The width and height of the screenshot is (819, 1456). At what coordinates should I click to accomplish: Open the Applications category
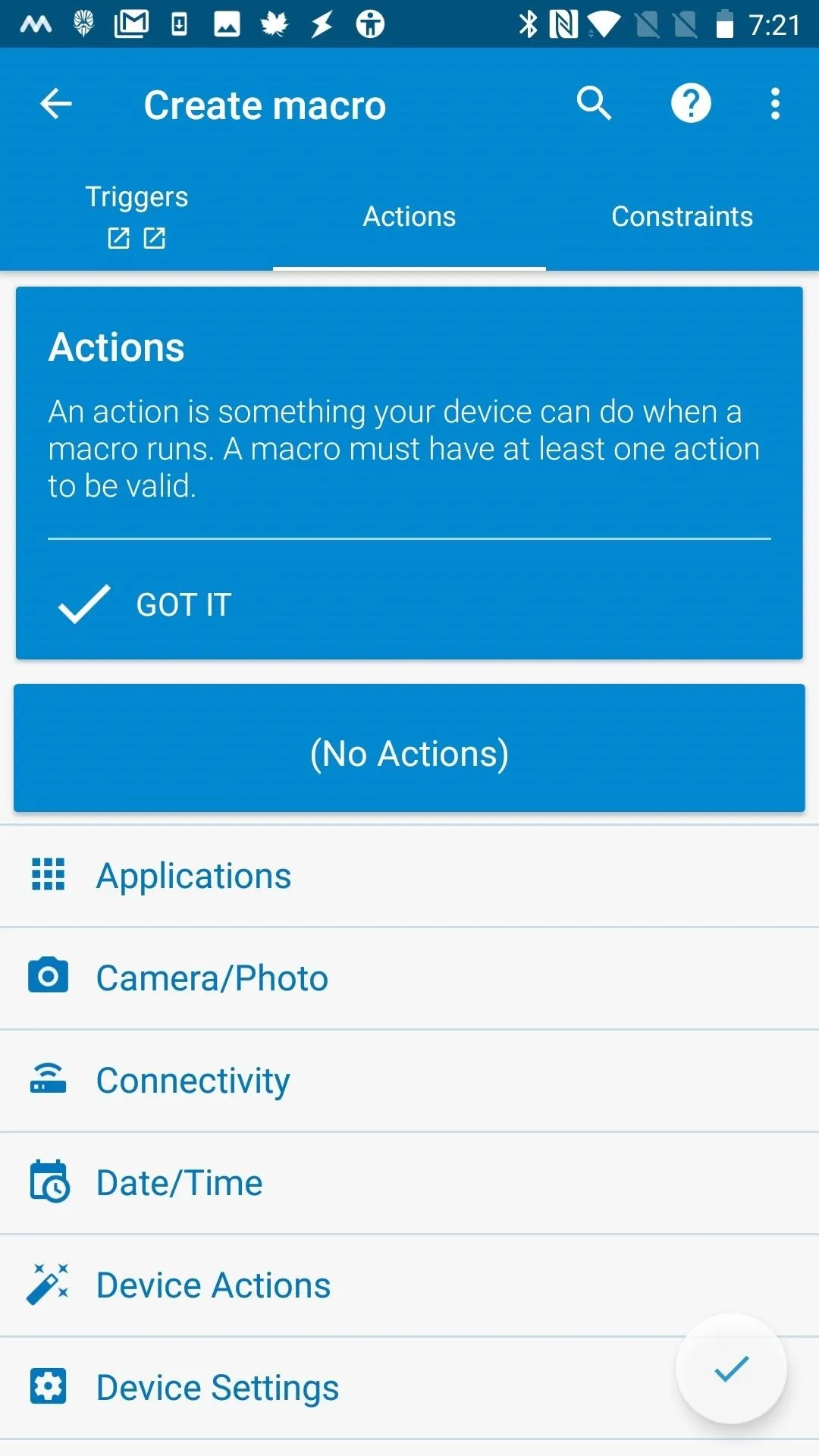(409, 876)
